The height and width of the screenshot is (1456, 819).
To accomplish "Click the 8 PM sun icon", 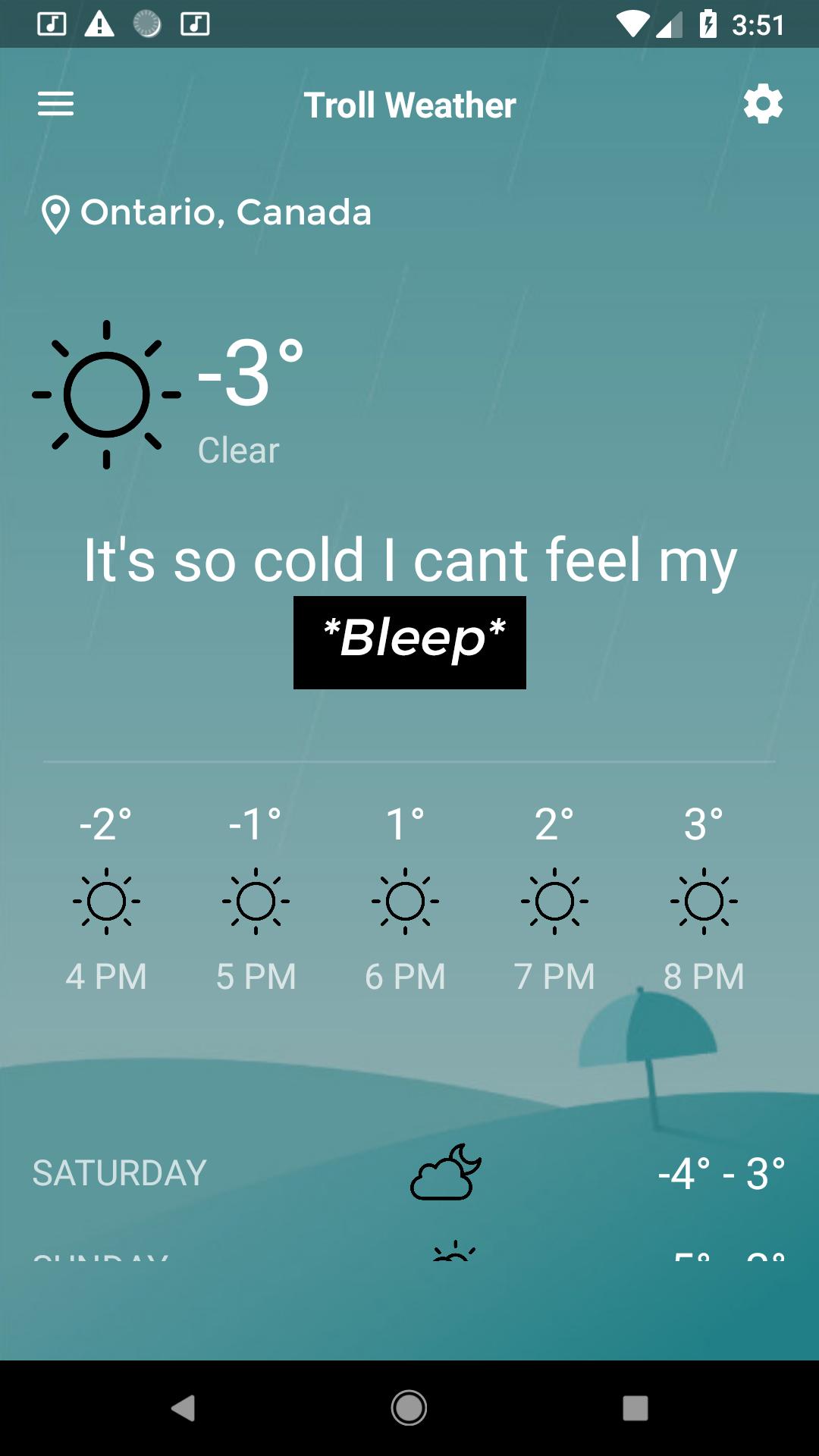I will 702,901.
